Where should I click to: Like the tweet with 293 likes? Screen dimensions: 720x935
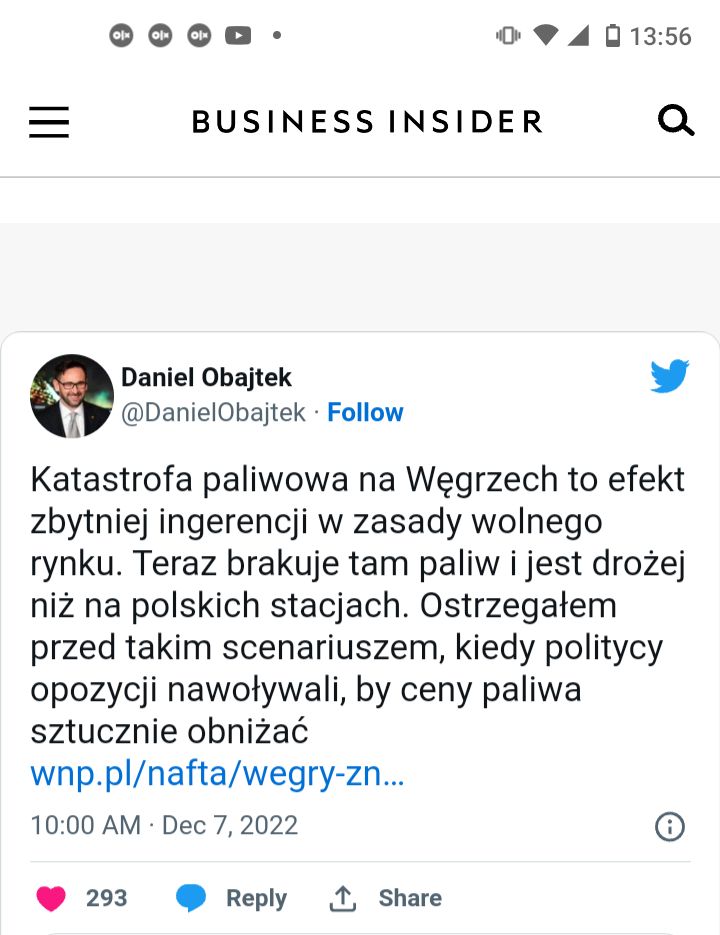[x=52, y=898]
